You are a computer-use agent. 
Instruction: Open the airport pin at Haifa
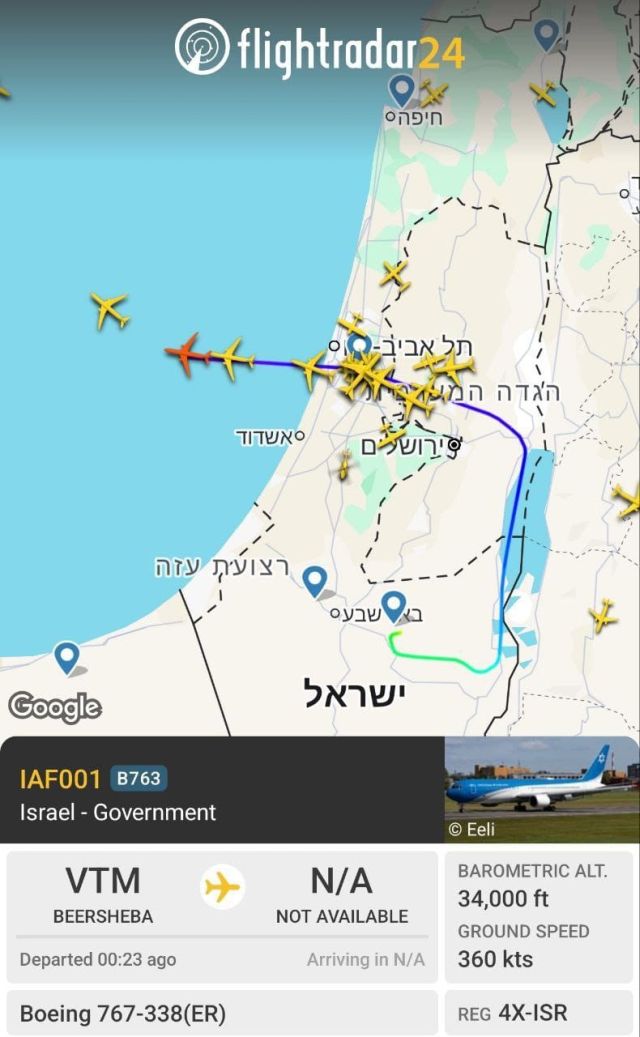click(402, 90)
